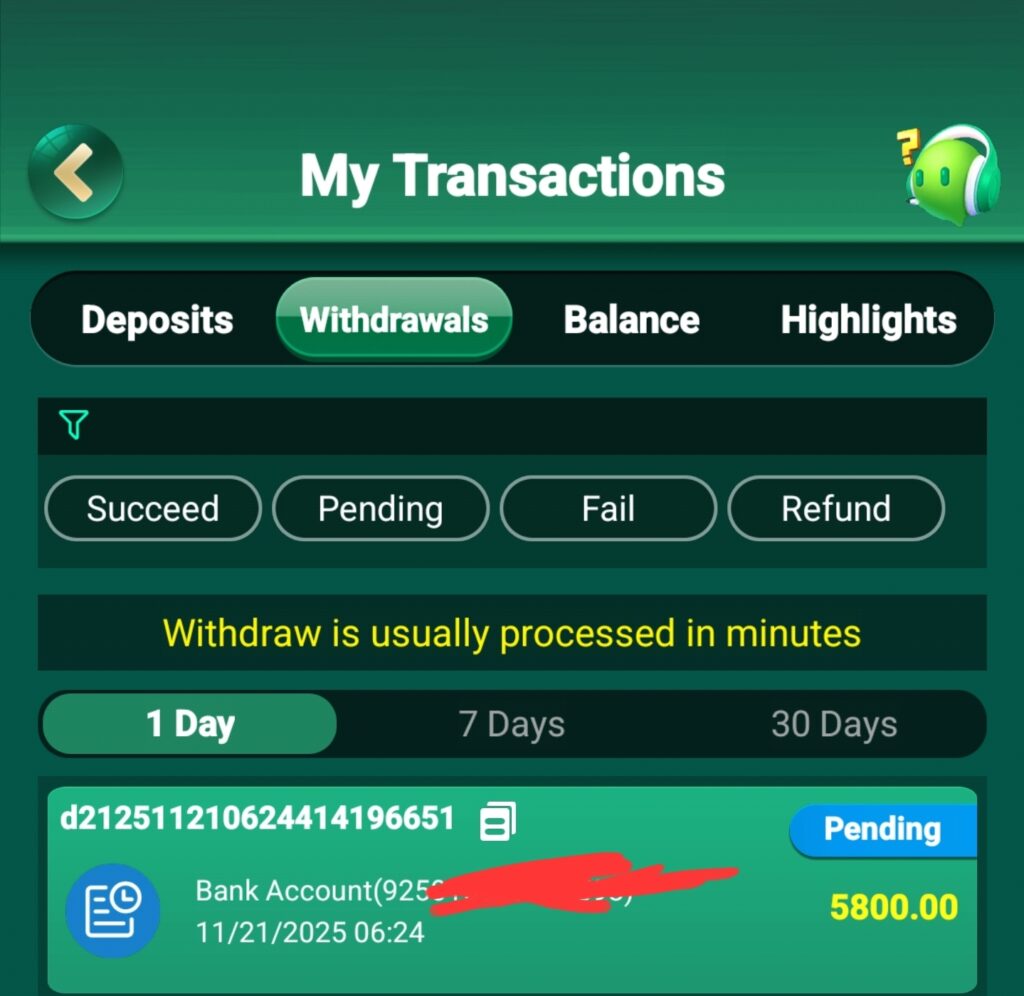Screen dimensions: 1024x996
Task: Filter withdrawals by Succeed
Action: click(153, 508)
